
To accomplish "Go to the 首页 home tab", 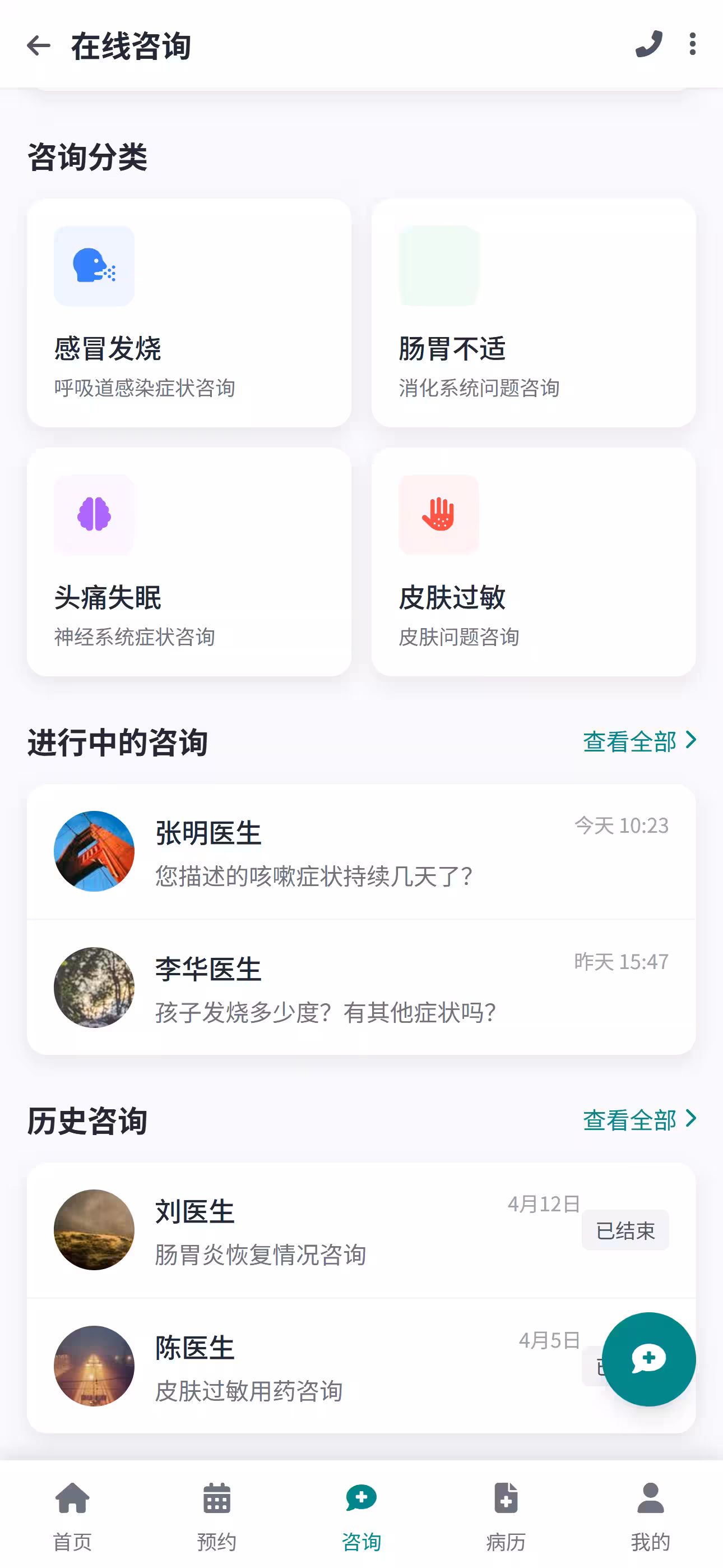I will coord(72,1497).
